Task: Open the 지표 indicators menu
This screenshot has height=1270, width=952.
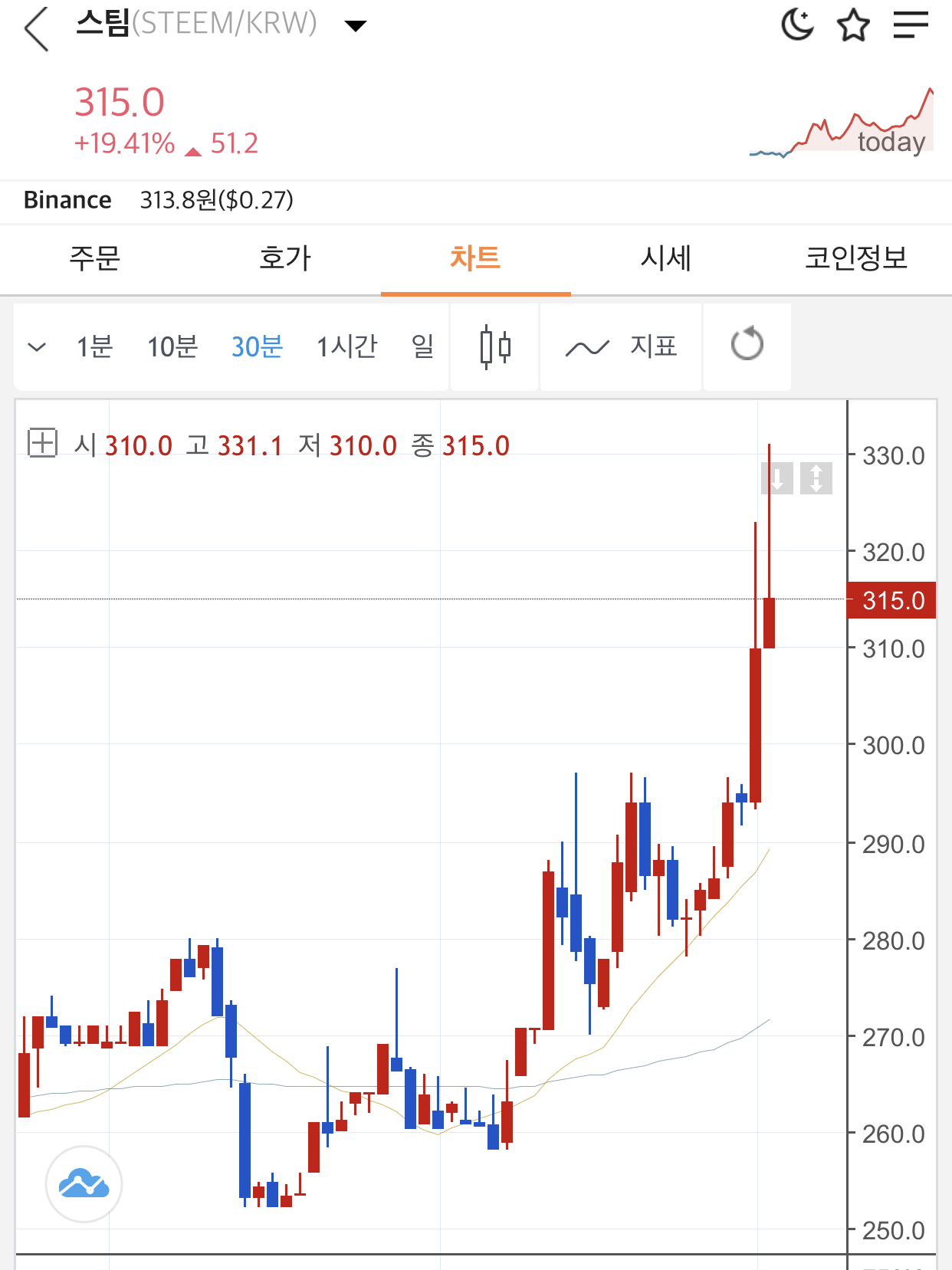Action: click(621, 347)
